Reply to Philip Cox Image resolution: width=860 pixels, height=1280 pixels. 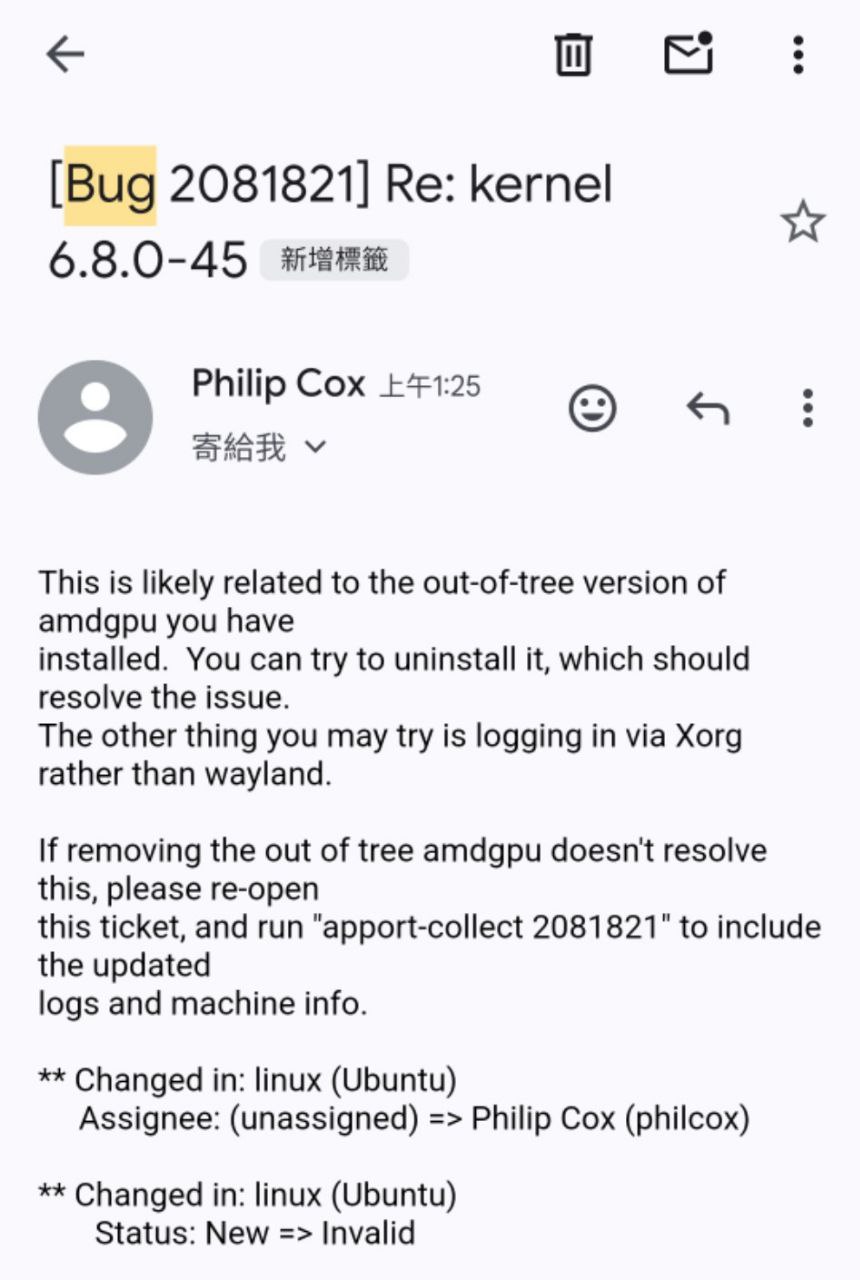tap(708, 408)
